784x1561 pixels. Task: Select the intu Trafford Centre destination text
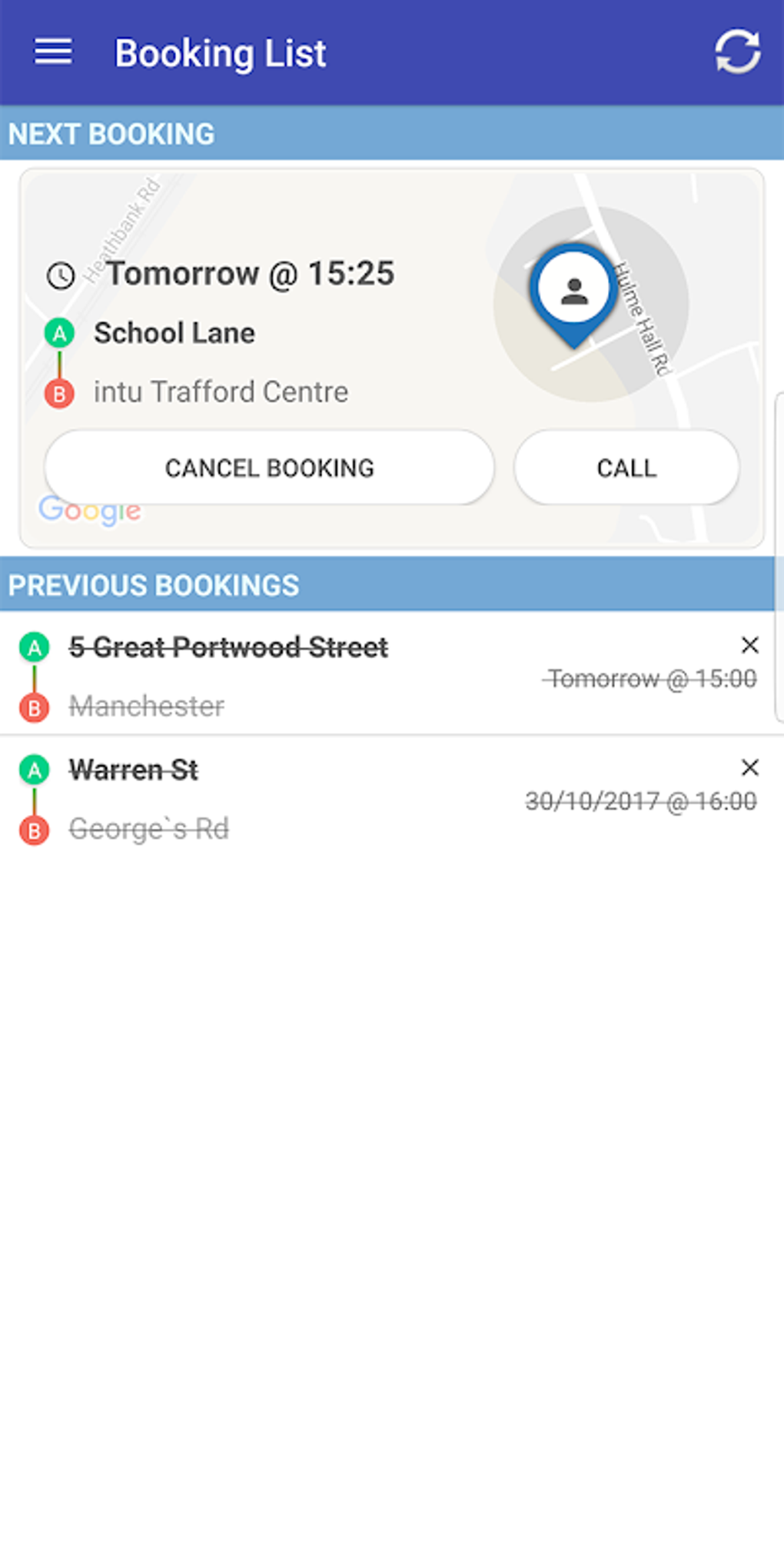[221, 392]
